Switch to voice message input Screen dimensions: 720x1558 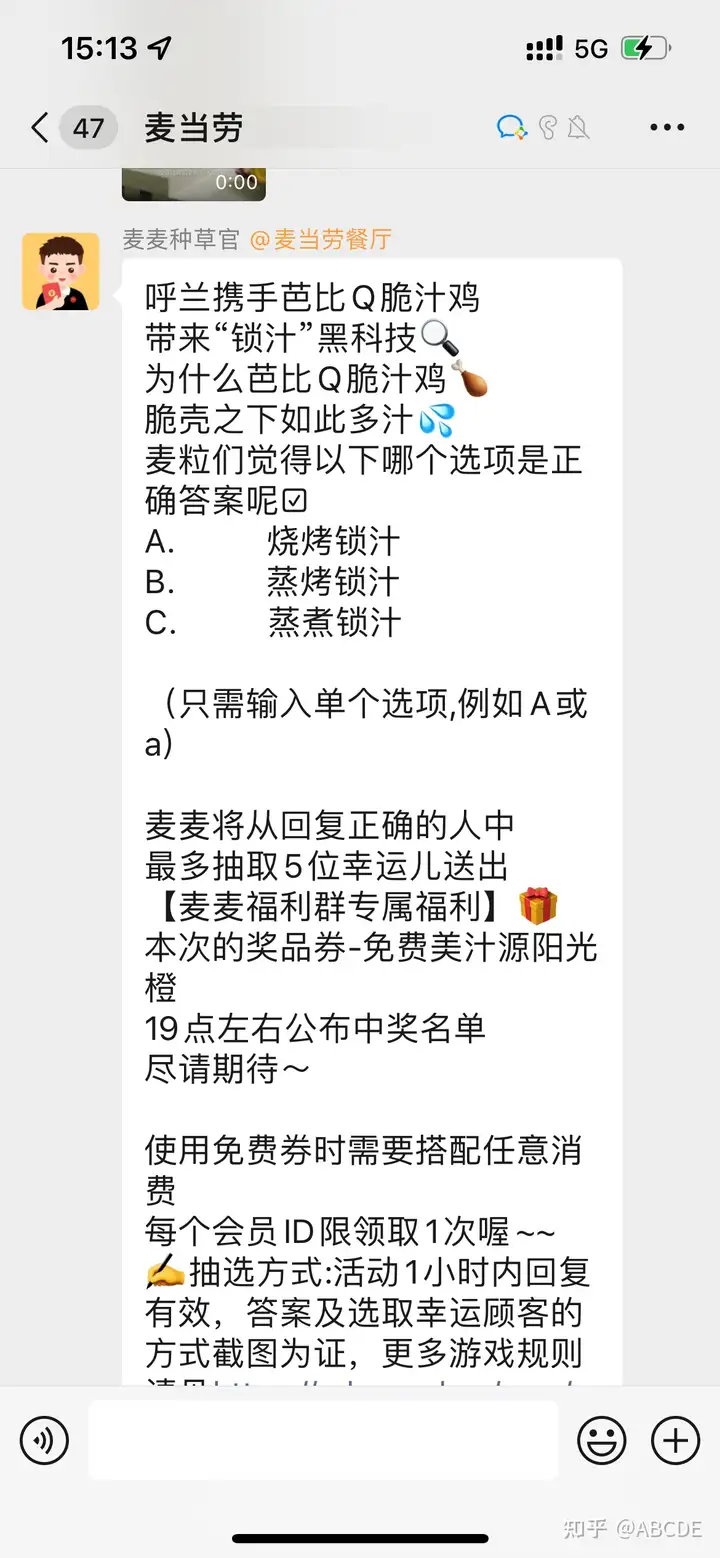pyautogui.click(x=44, y=1441)
